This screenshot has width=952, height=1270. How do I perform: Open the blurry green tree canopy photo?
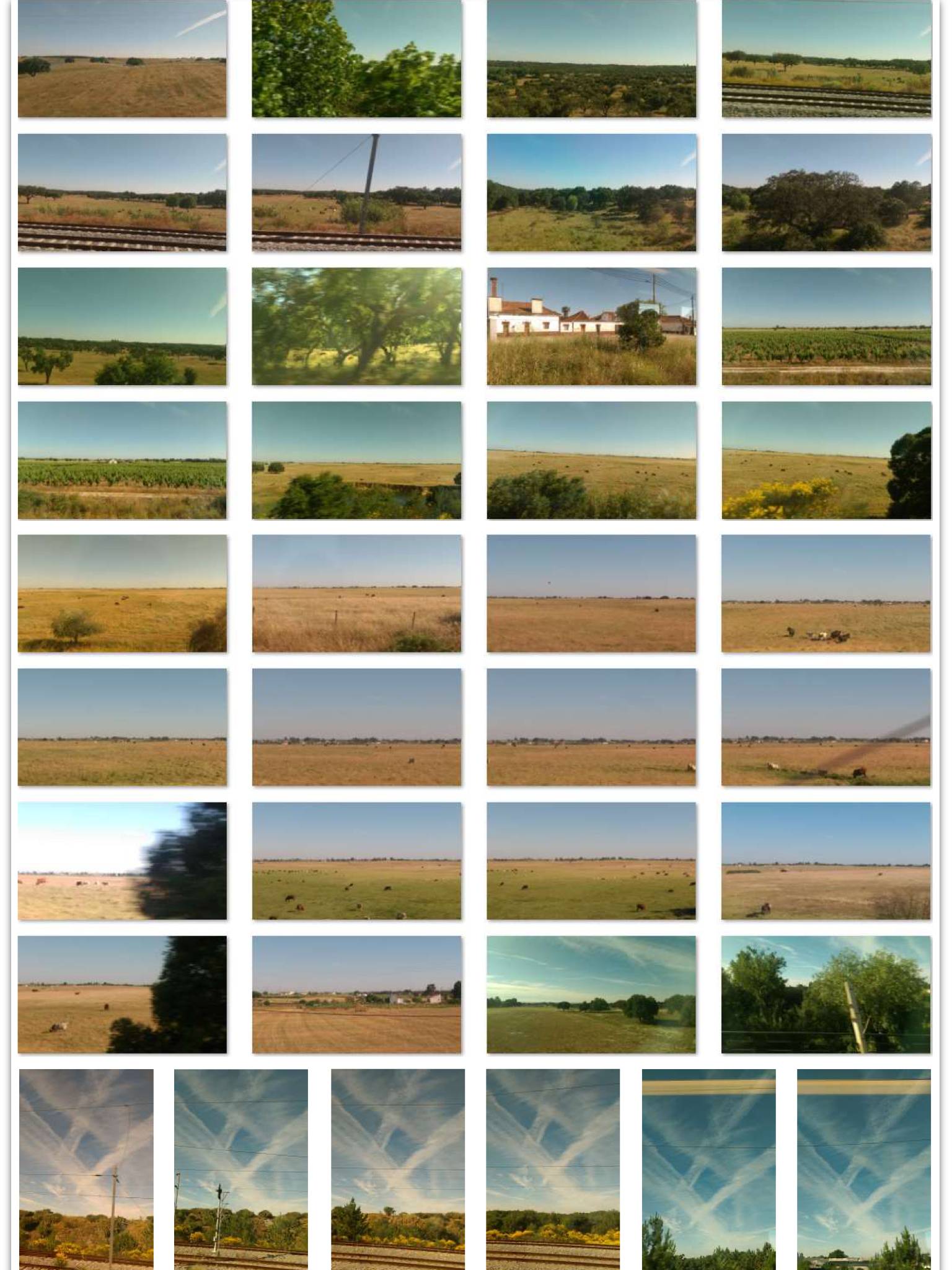[356, 326]
